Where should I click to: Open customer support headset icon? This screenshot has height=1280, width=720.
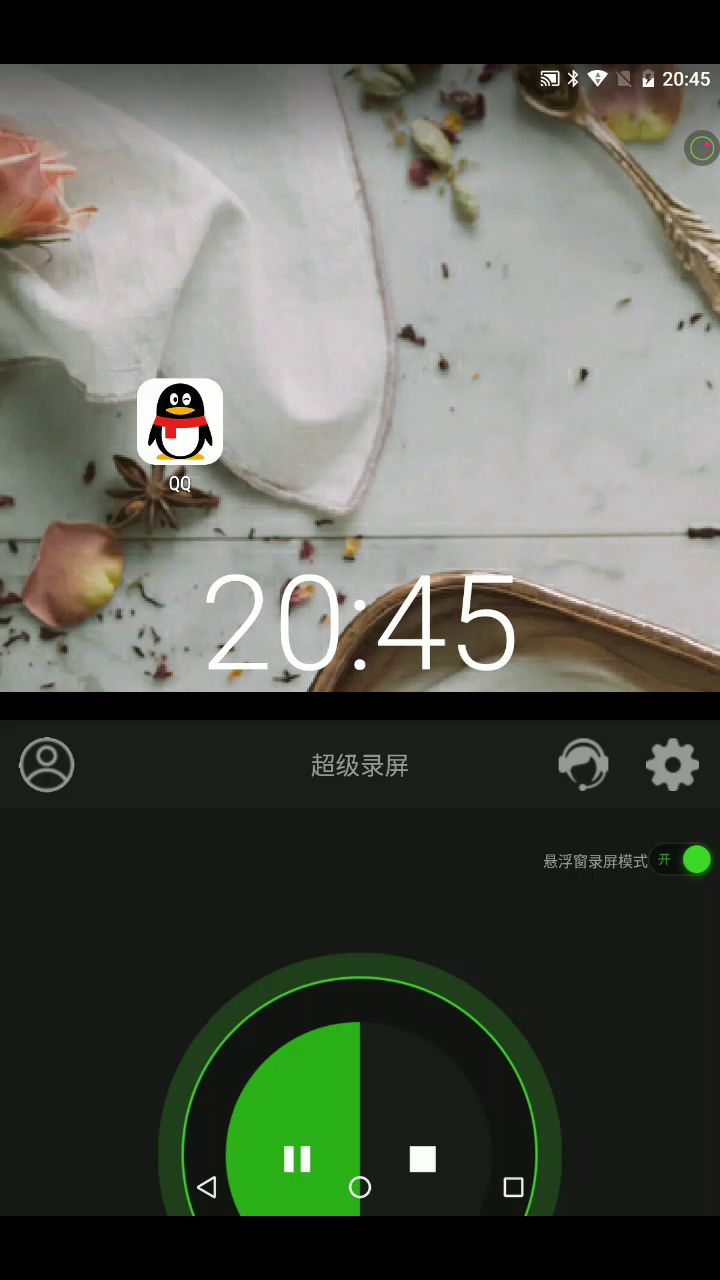pos(583,765)
